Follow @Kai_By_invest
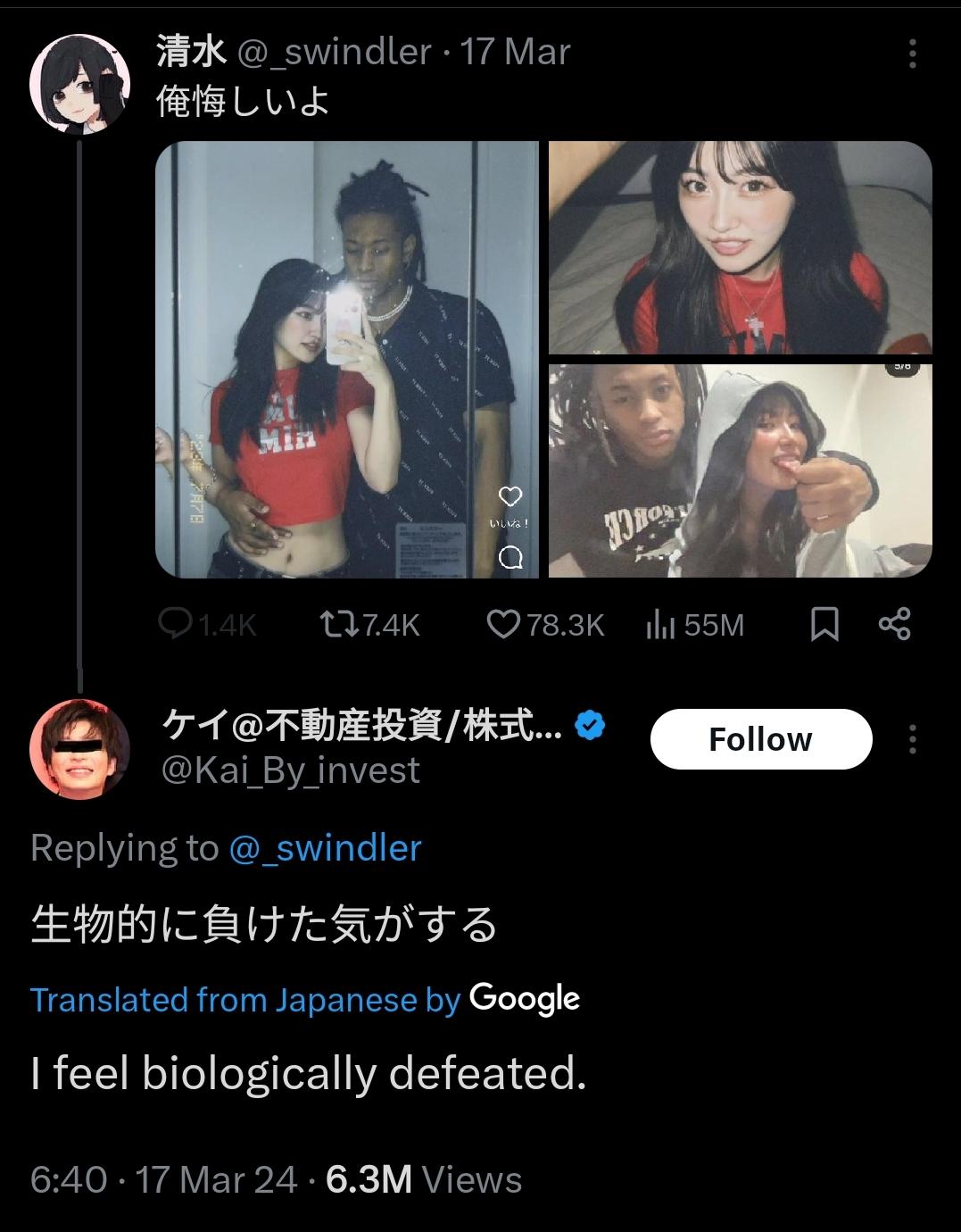Image resolution: width=961 pixels, height=1232 pixels. [760, 739]
